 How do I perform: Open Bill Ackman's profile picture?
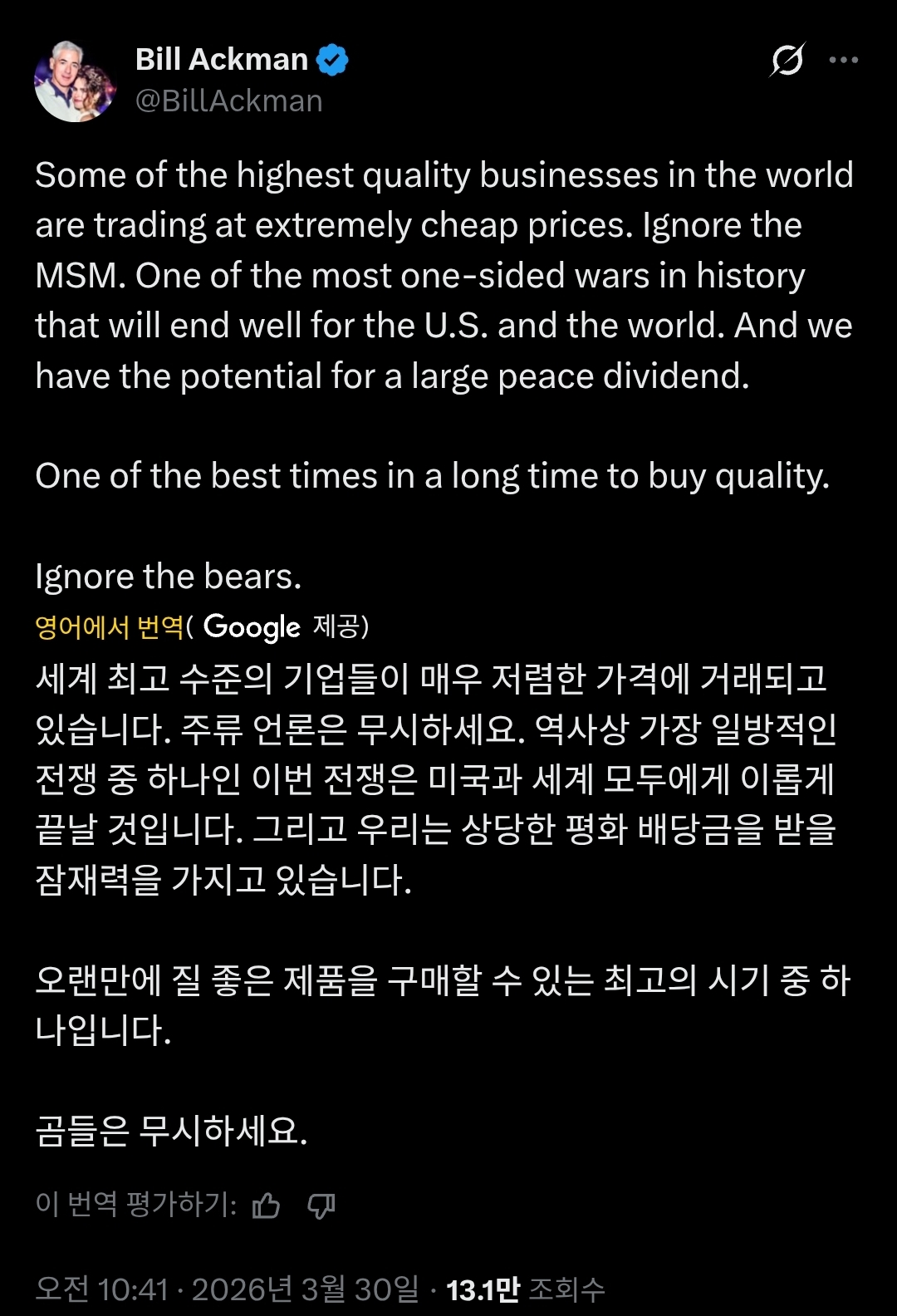click(75, 81)
